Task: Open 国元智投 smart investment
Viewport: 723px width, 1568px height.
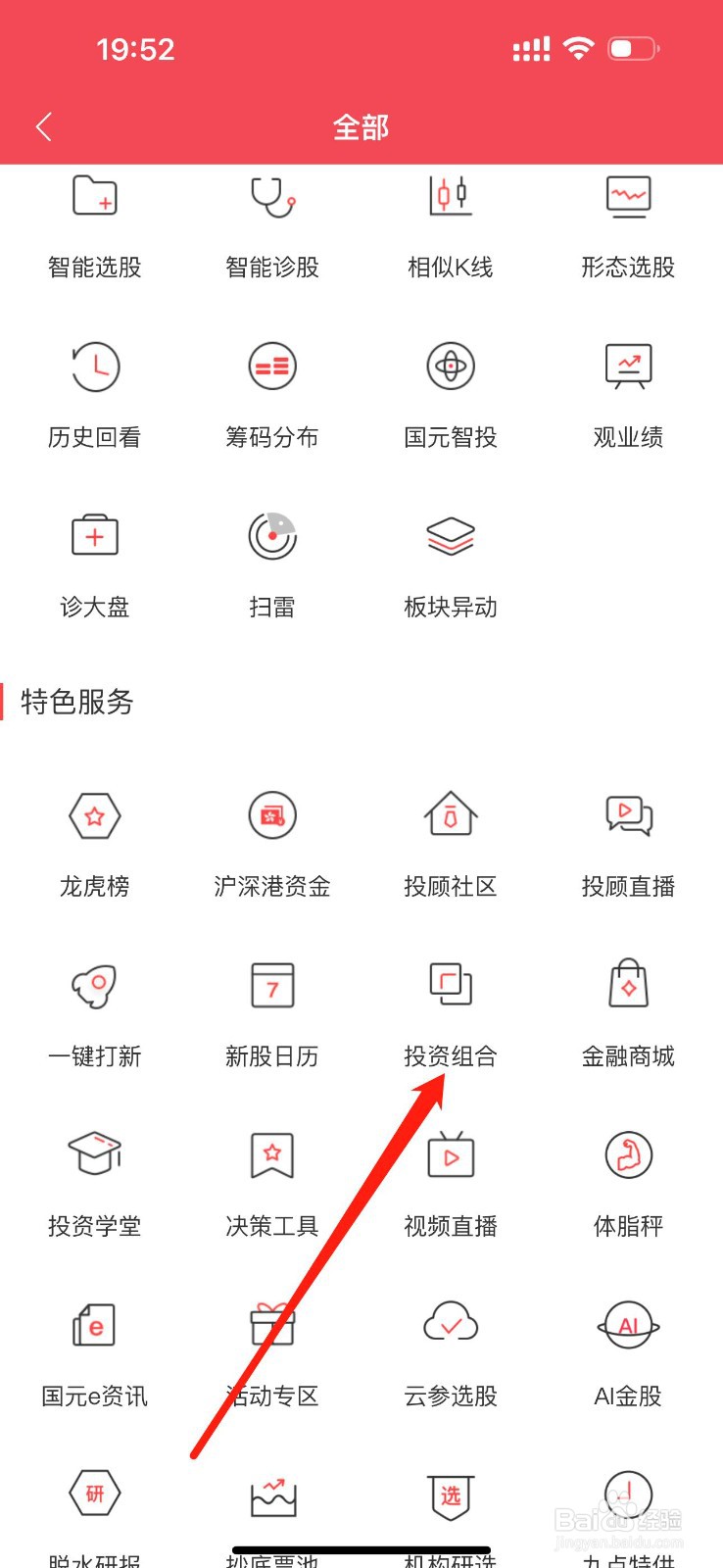Action: point(450,390)
